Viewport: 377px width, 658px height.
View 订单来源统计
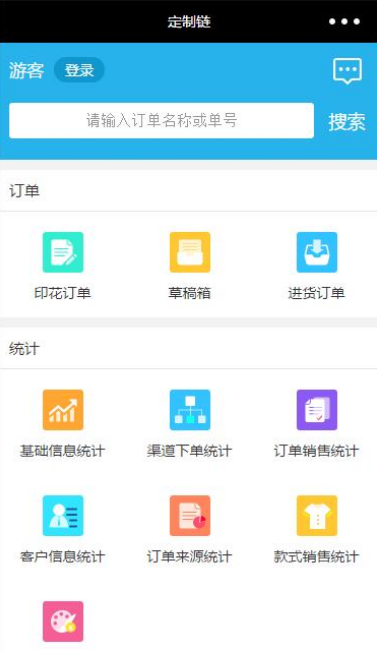(190, 529)
